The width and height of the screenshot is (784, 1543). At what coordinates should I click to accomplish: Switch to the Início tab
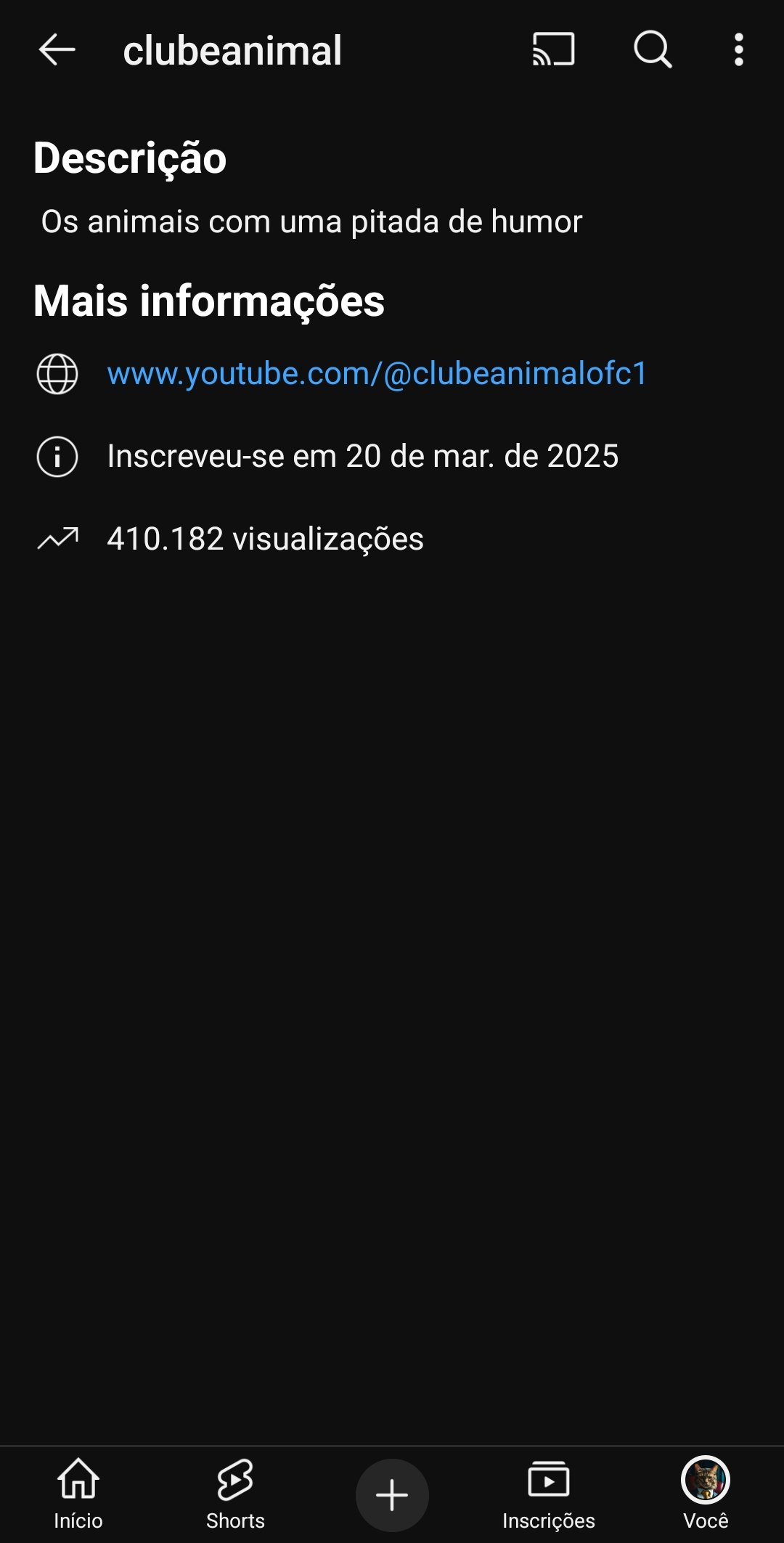point(78,1494)
